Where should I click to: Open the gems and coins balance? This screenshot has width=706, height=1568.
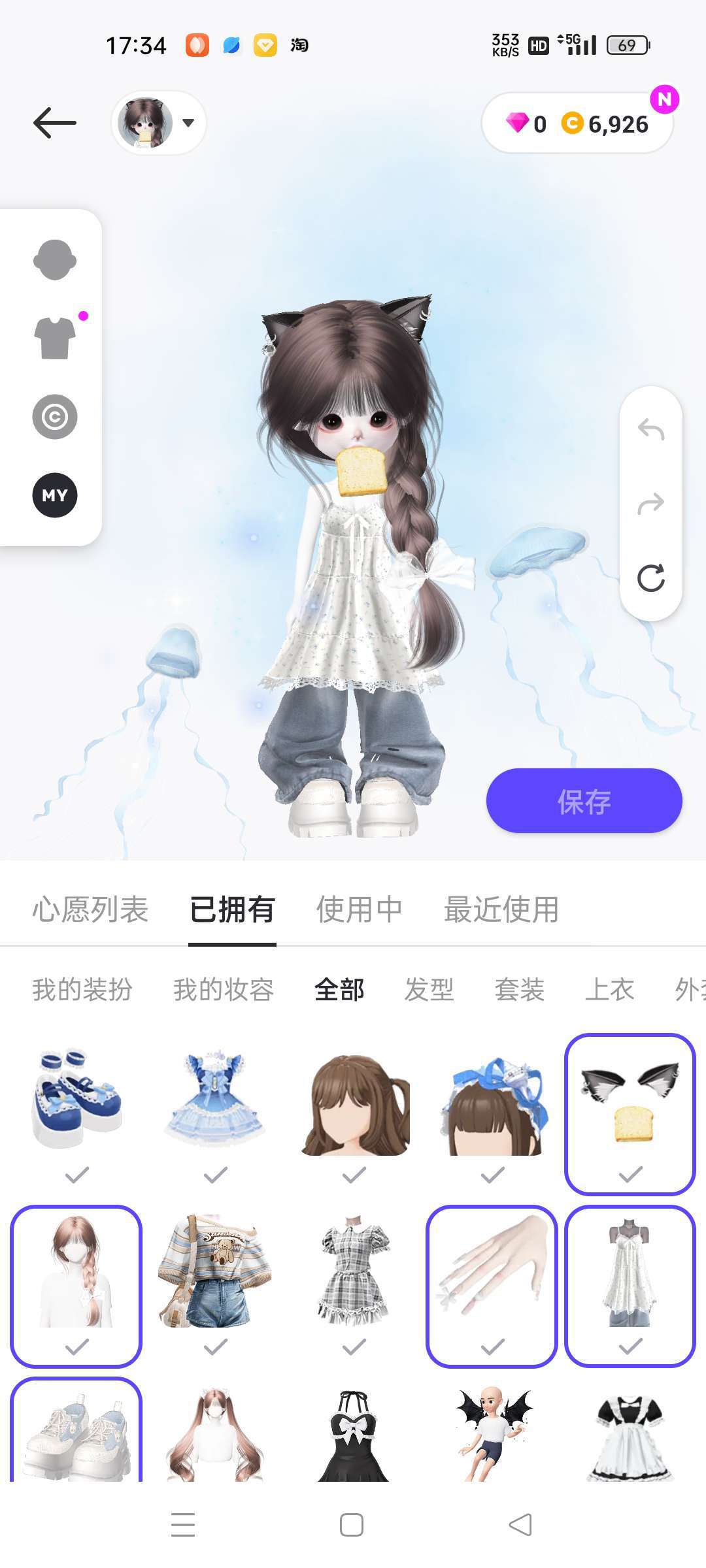click(x=577, y=123)
